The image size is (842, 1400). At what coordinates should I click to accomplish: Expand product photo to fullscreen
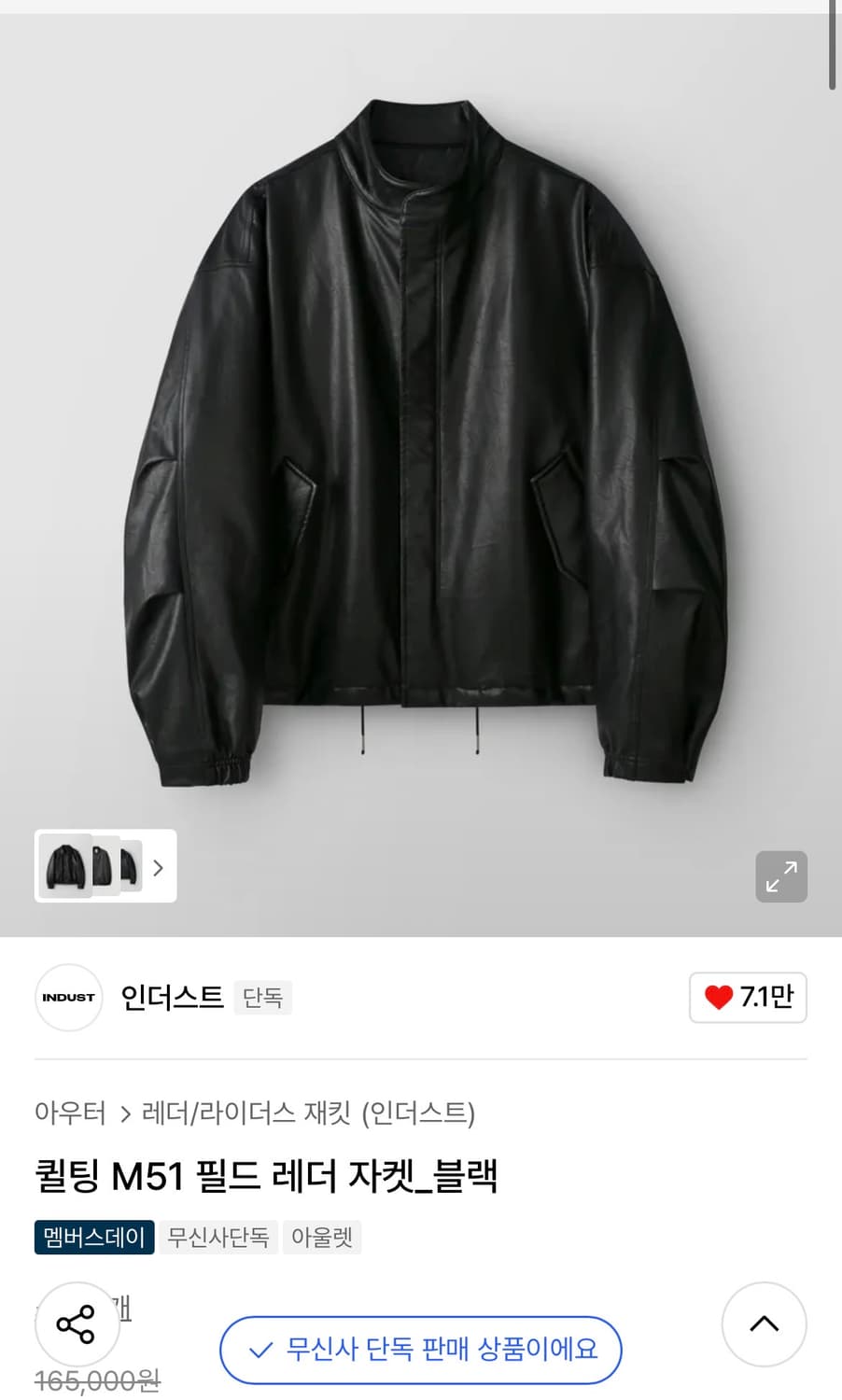pos(781,876)
